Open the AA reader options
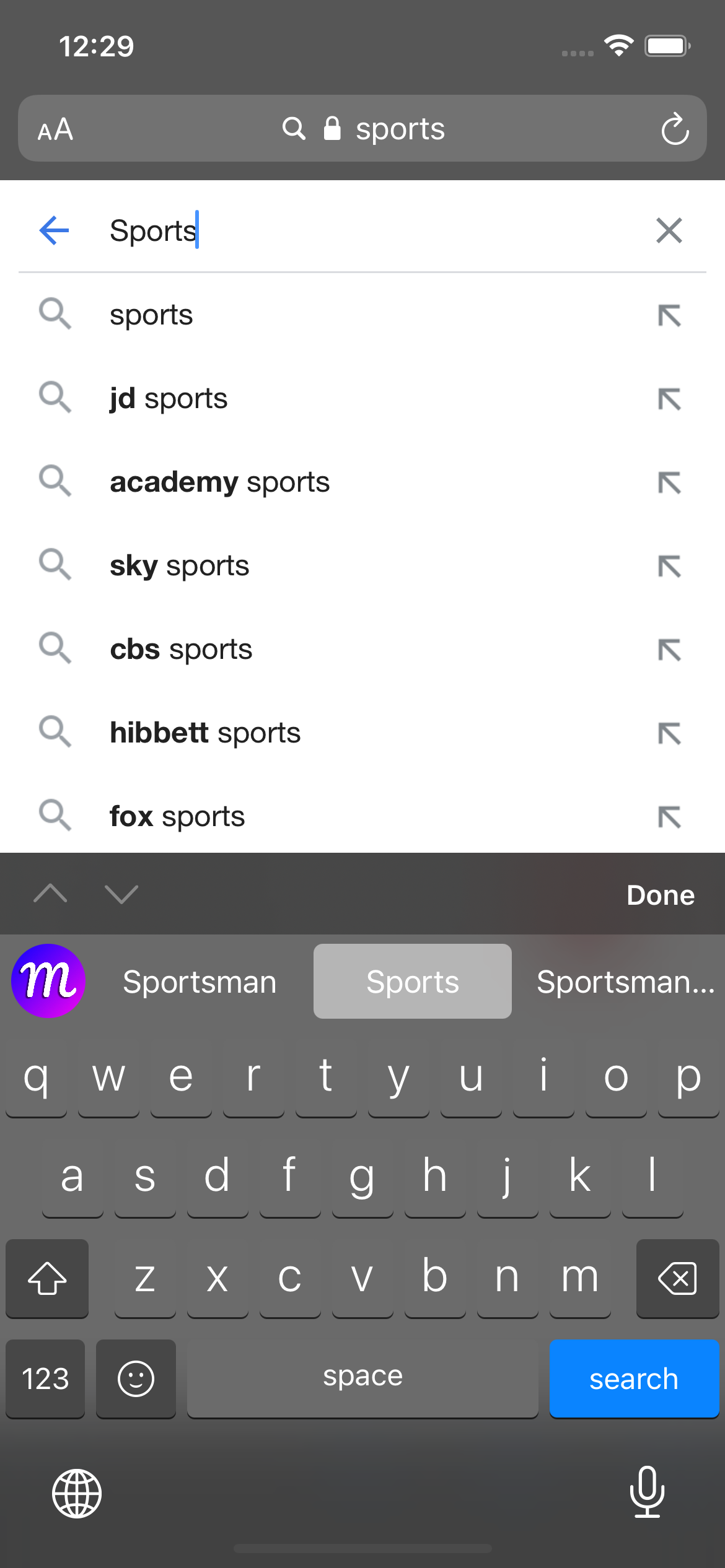 (x=55, y=129)
